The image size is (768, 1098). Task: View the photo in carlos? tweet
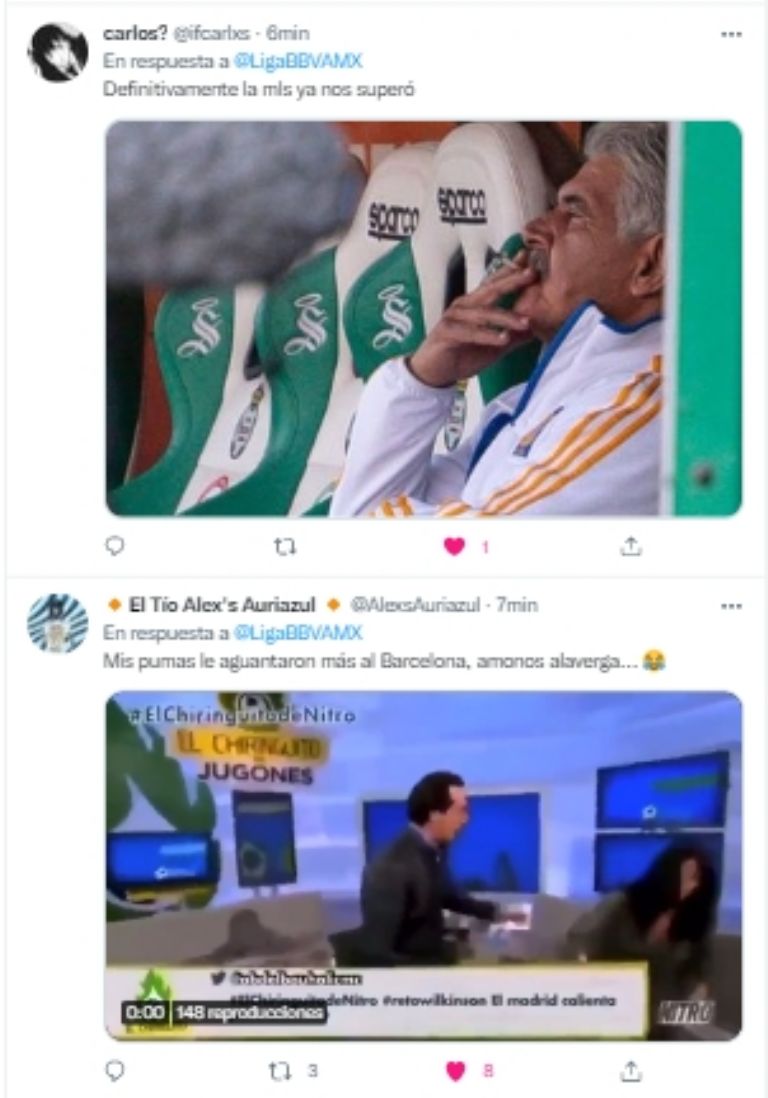coord(424,318)
